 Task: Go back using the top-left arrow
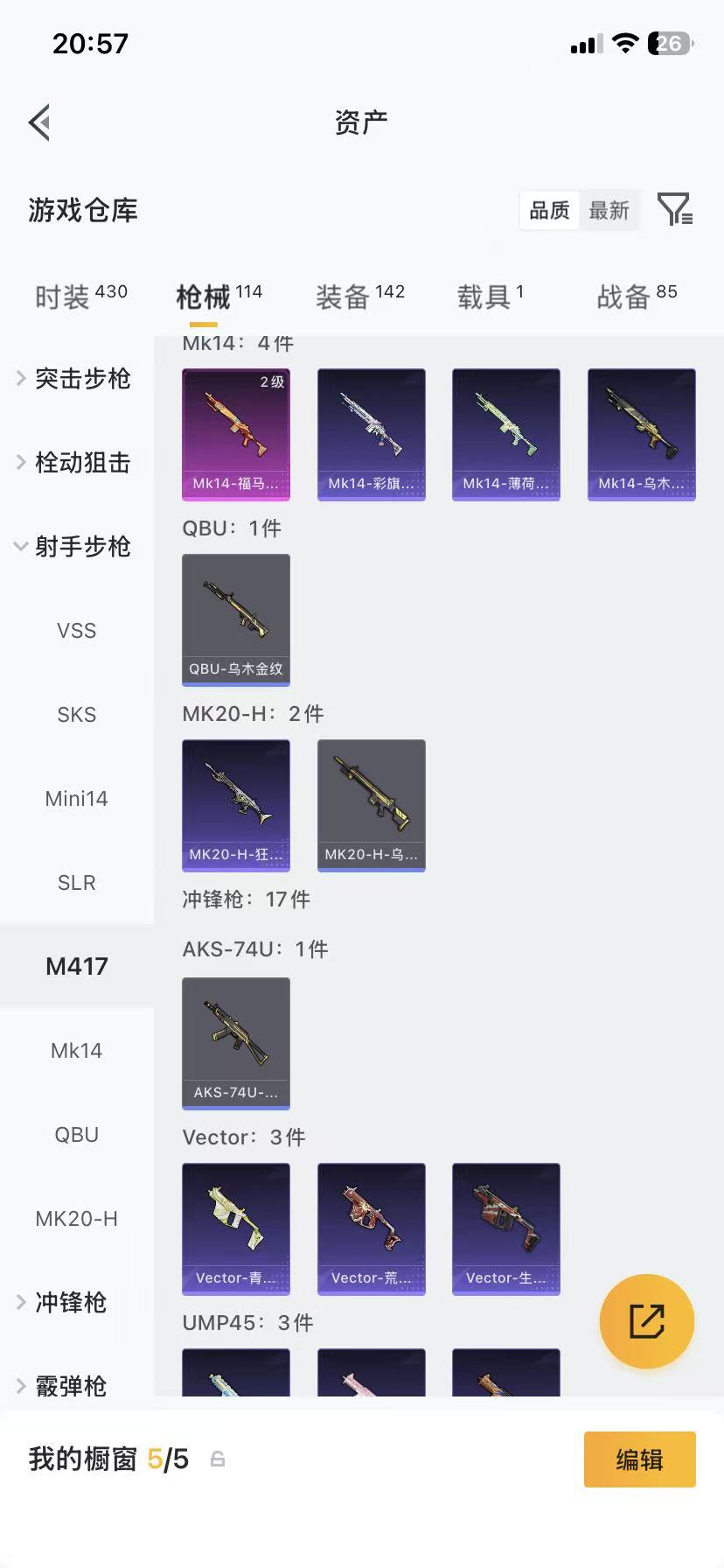click(39, 122)
